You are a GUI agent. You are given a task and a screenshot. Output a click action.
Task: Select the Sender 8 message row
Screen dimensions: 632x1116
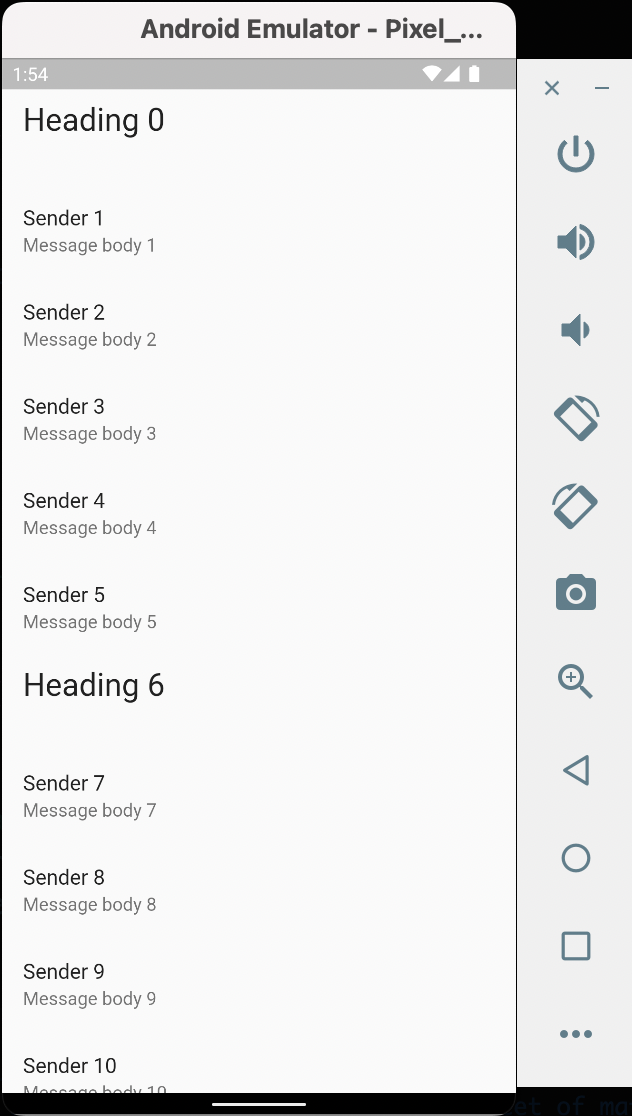258,890
